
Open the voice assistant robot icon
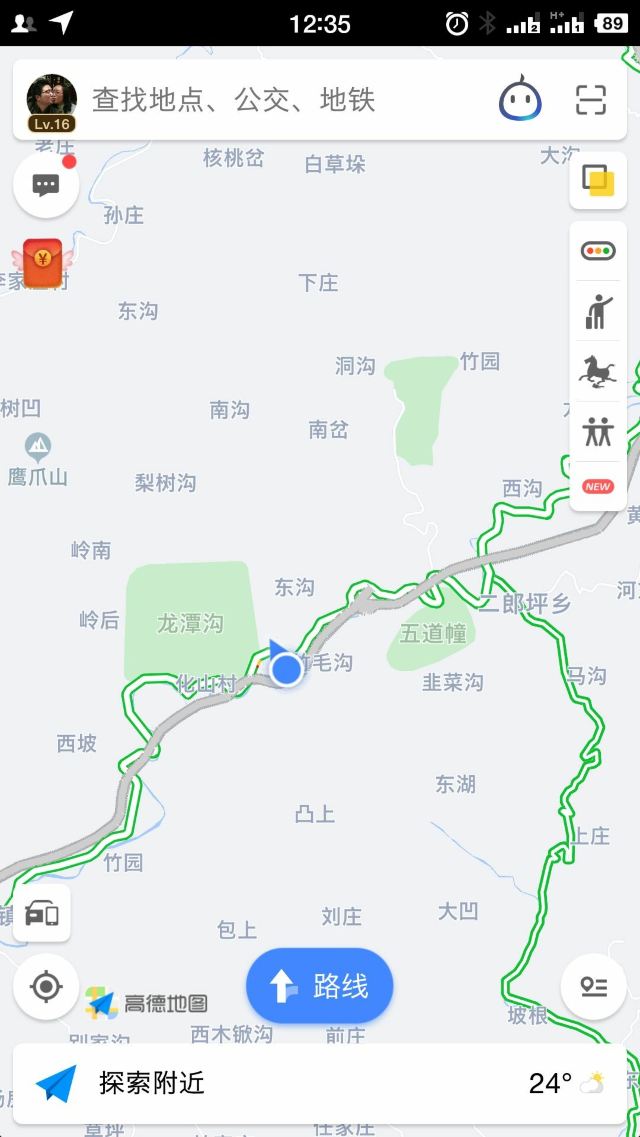tap(520, 100)
